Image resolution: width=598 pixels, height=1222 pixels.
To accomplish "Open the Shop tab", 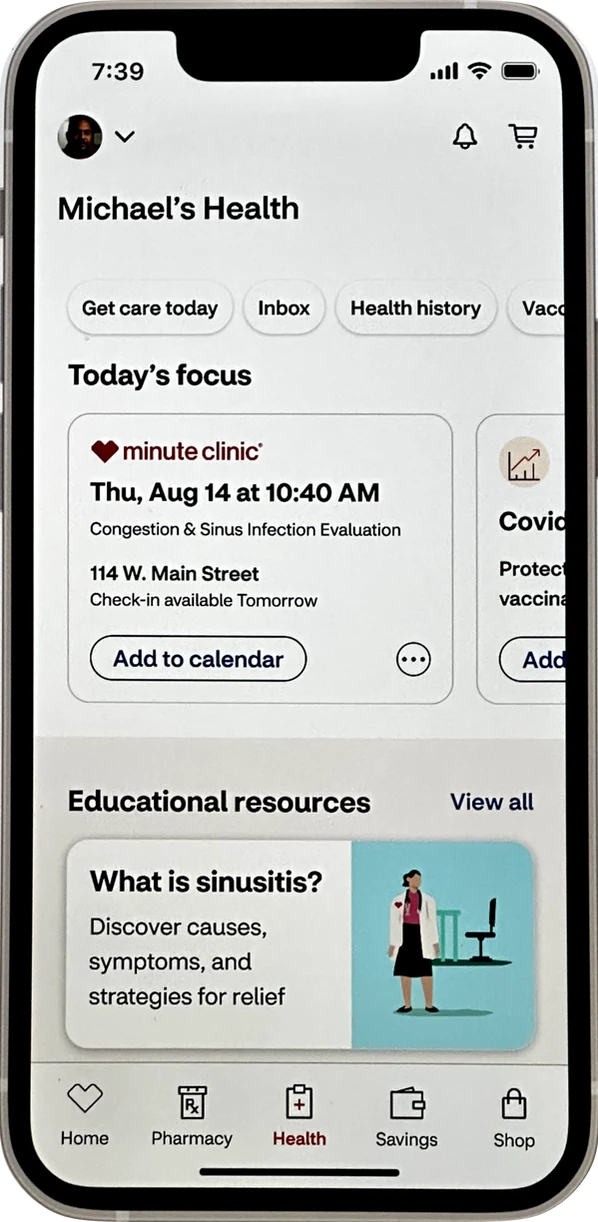I will click(513, 1116).
